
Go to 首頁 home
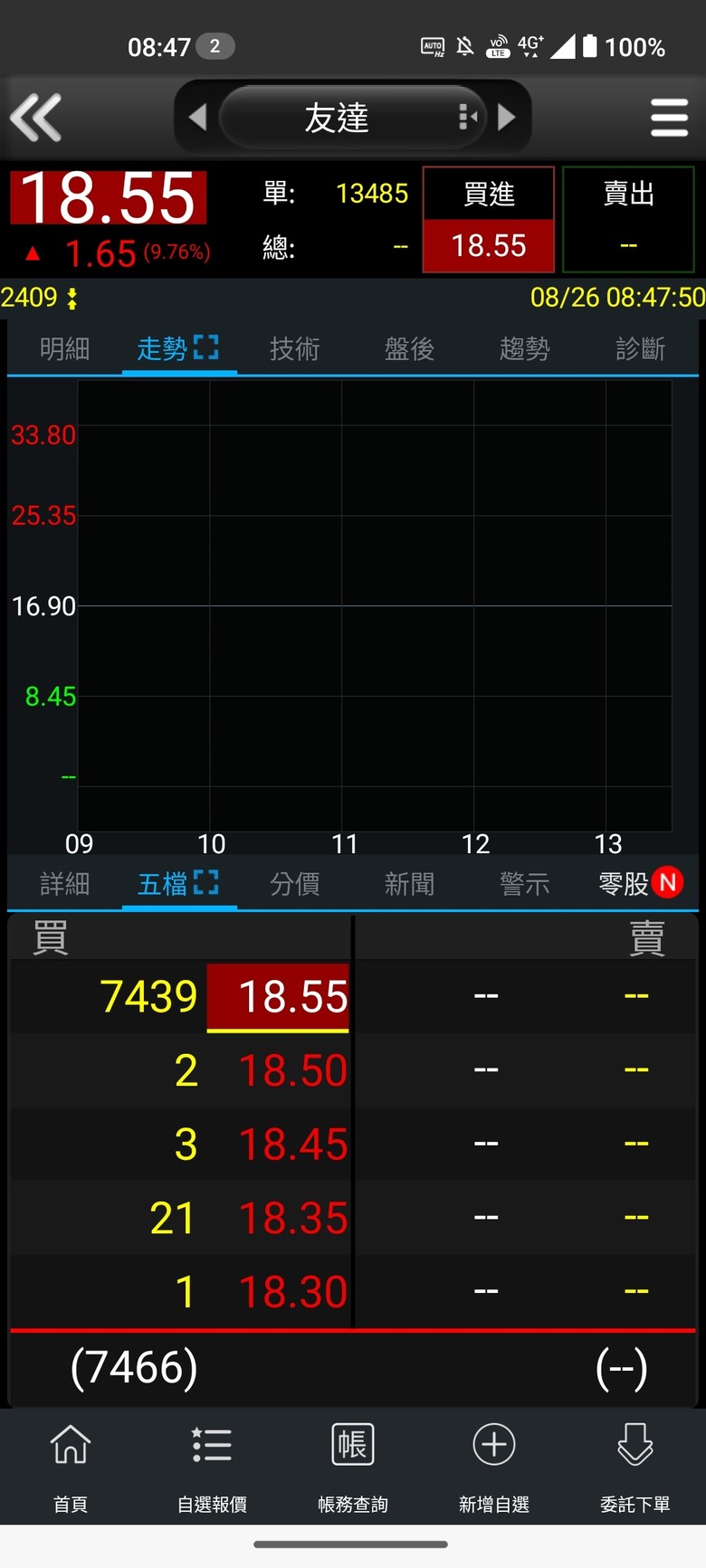71,1466
